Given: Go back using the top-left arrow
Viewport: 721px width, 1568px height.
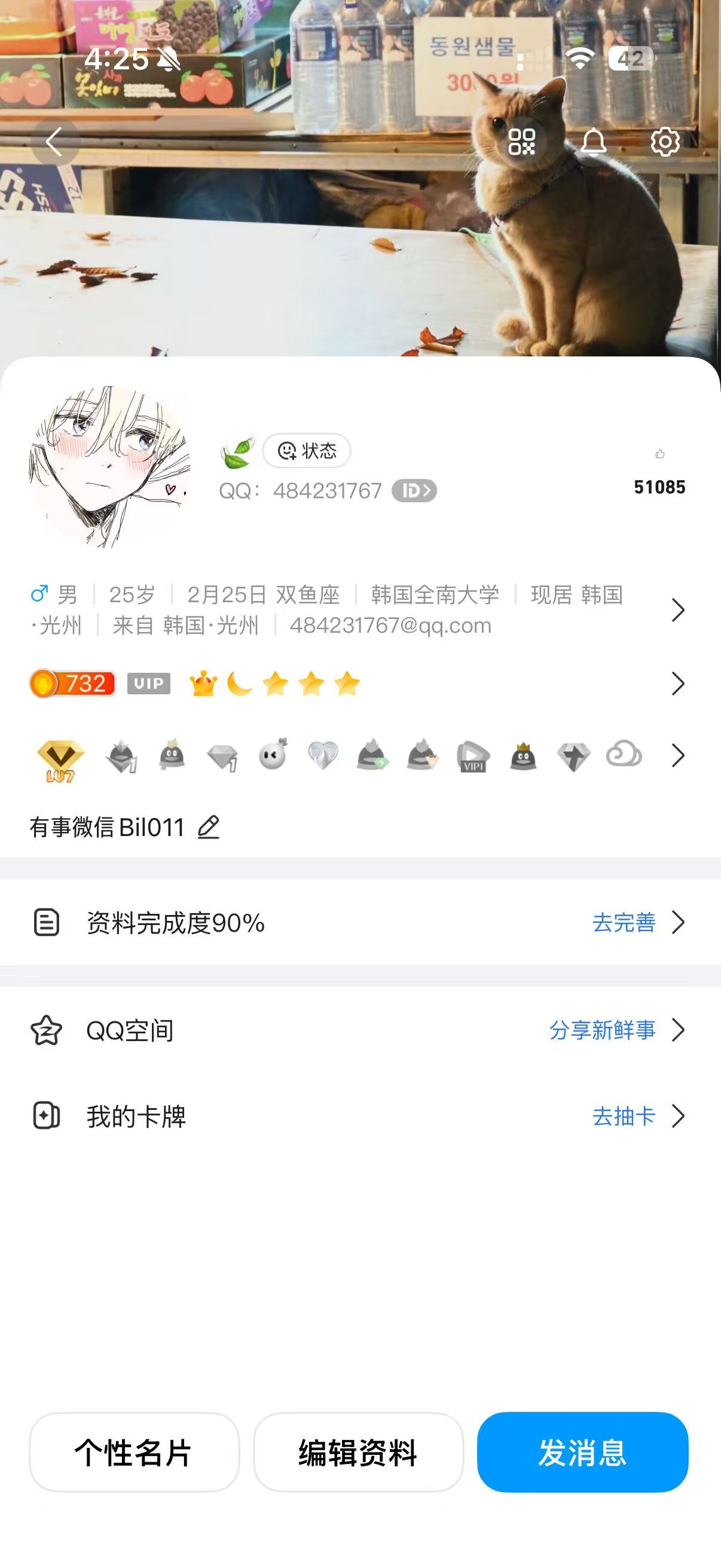Looking at the screenshot, I should click(x=55, y=142).
